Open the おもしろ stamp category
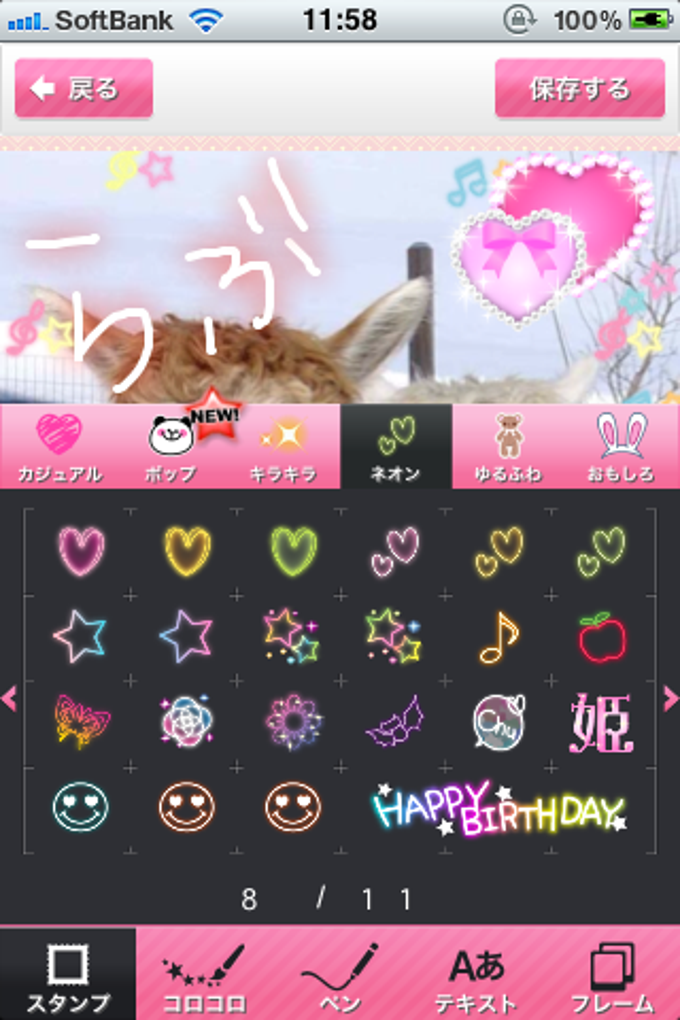Image resolution: width=680 pixels, height=1020 pixels. (x=621, y=447)
